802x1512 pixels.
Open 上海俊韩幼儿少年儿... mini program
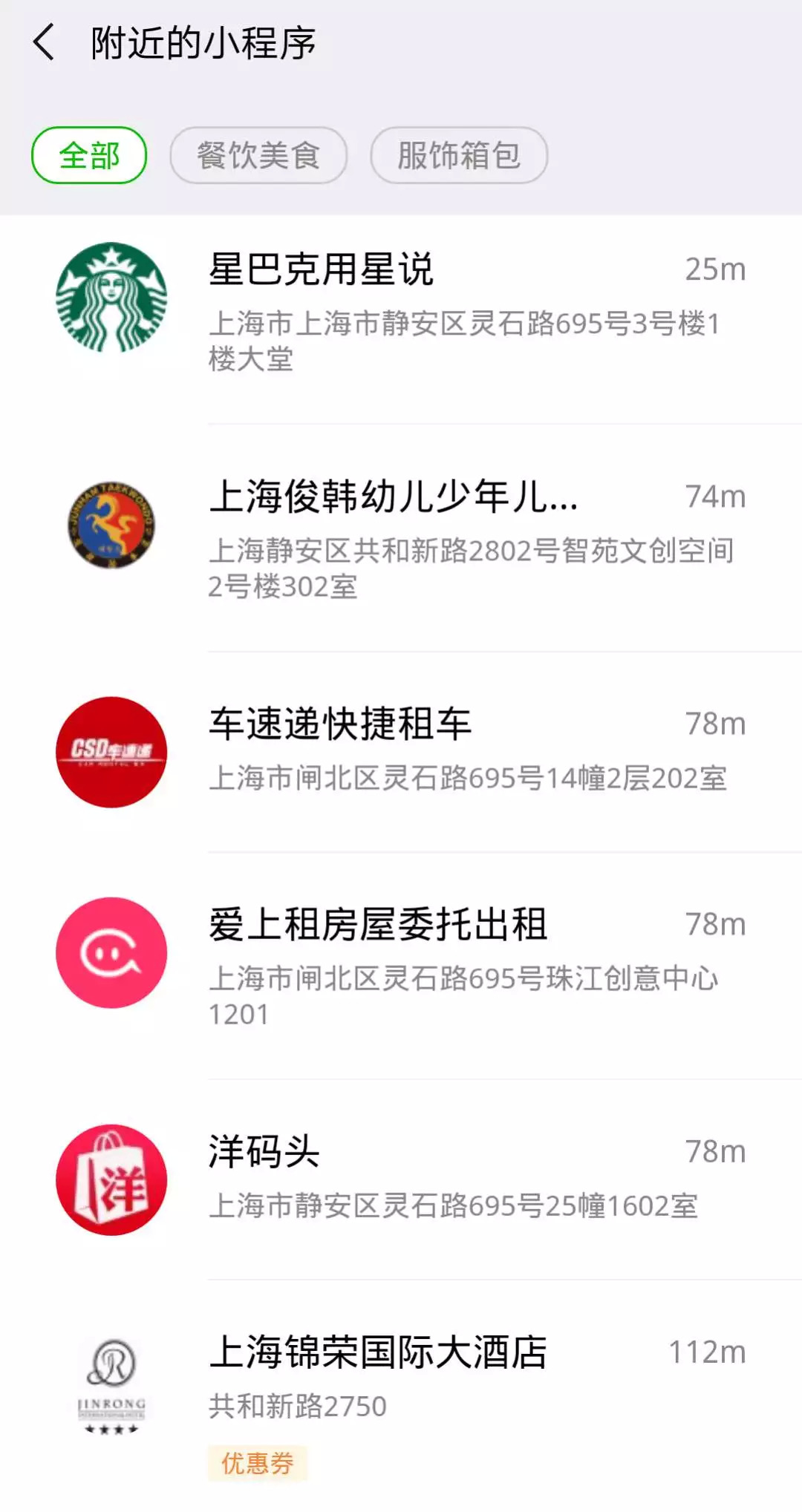[401, 538]
